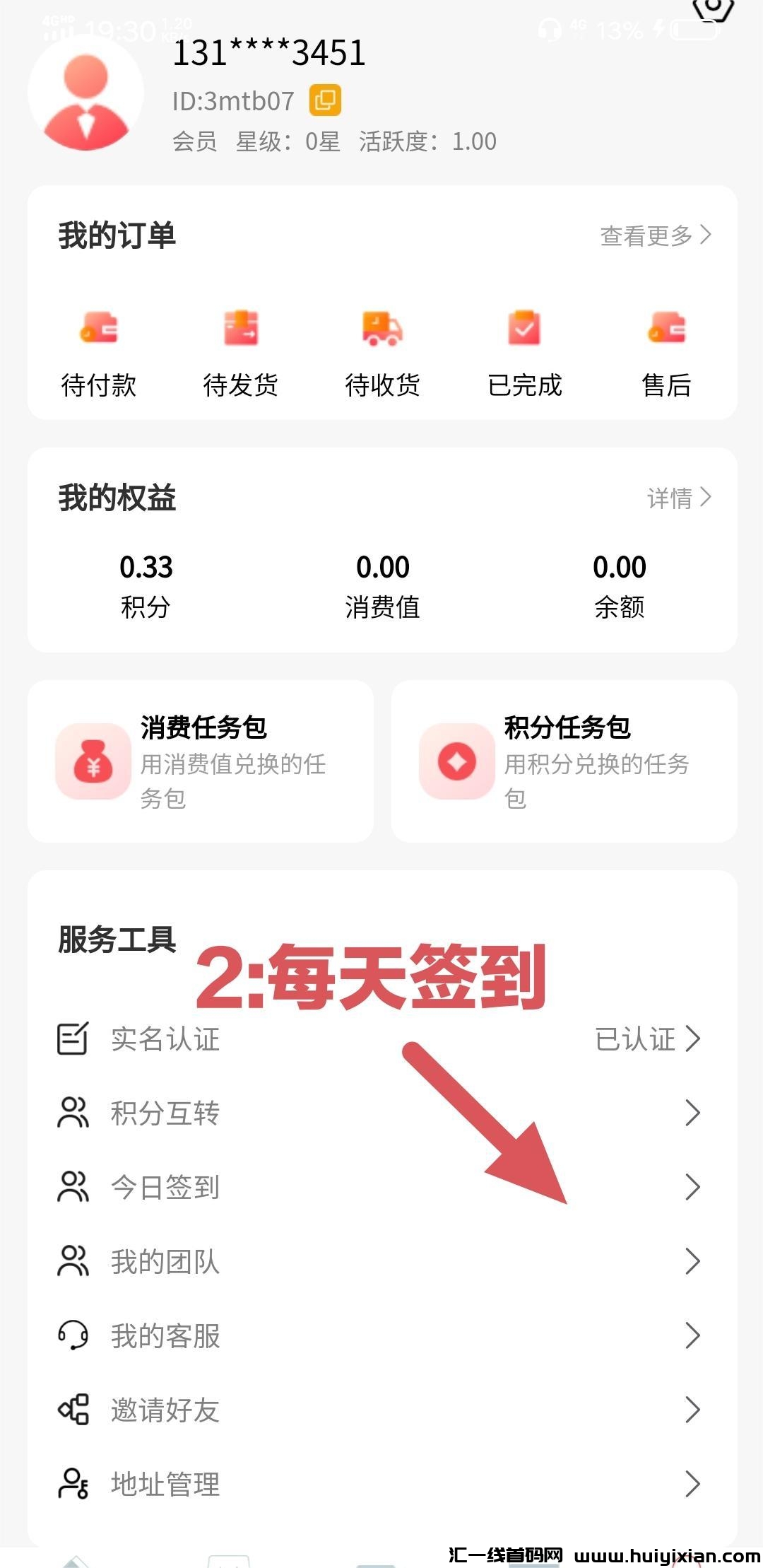
Task: Copy user ID with the copy icon
Action: [326, 99]
